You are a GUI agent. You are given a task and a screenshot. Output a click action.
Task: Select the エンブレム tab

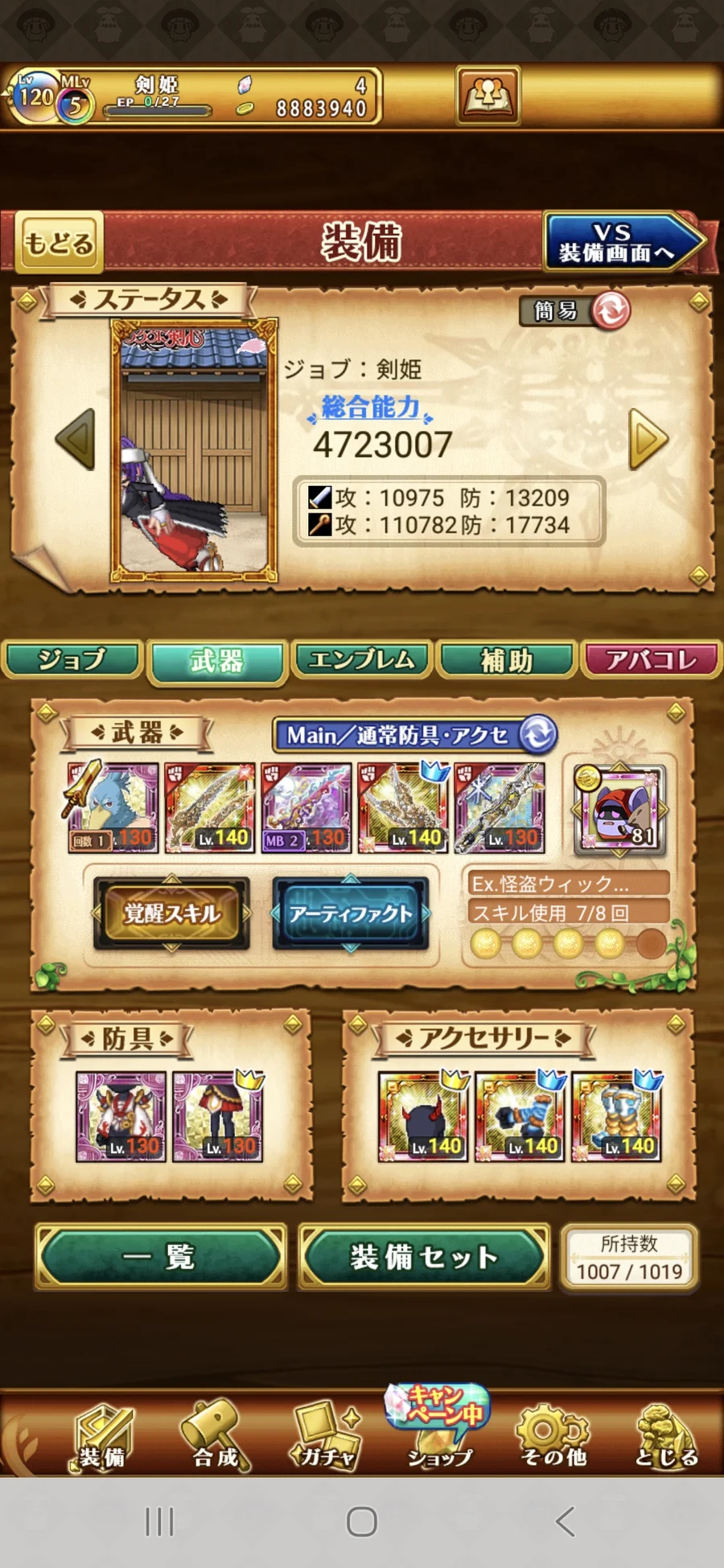click(362, 660)
